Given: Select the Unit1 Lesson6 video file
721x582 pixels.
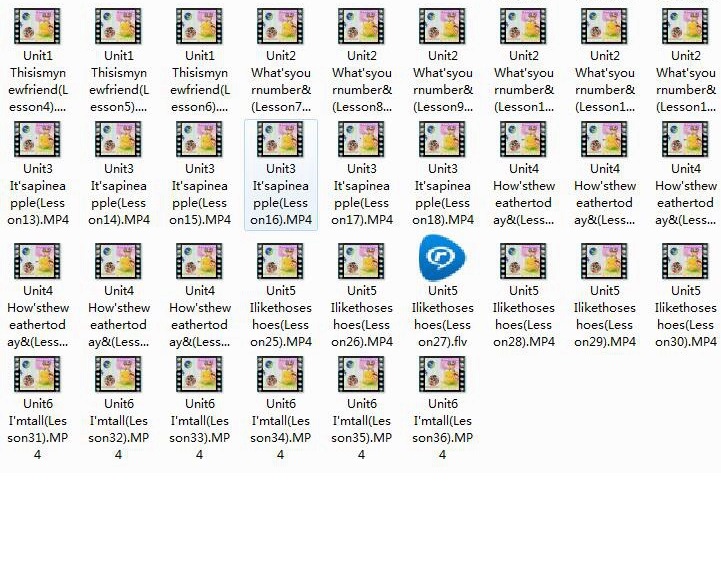Looking at the screenshot, I should point(199,26).
